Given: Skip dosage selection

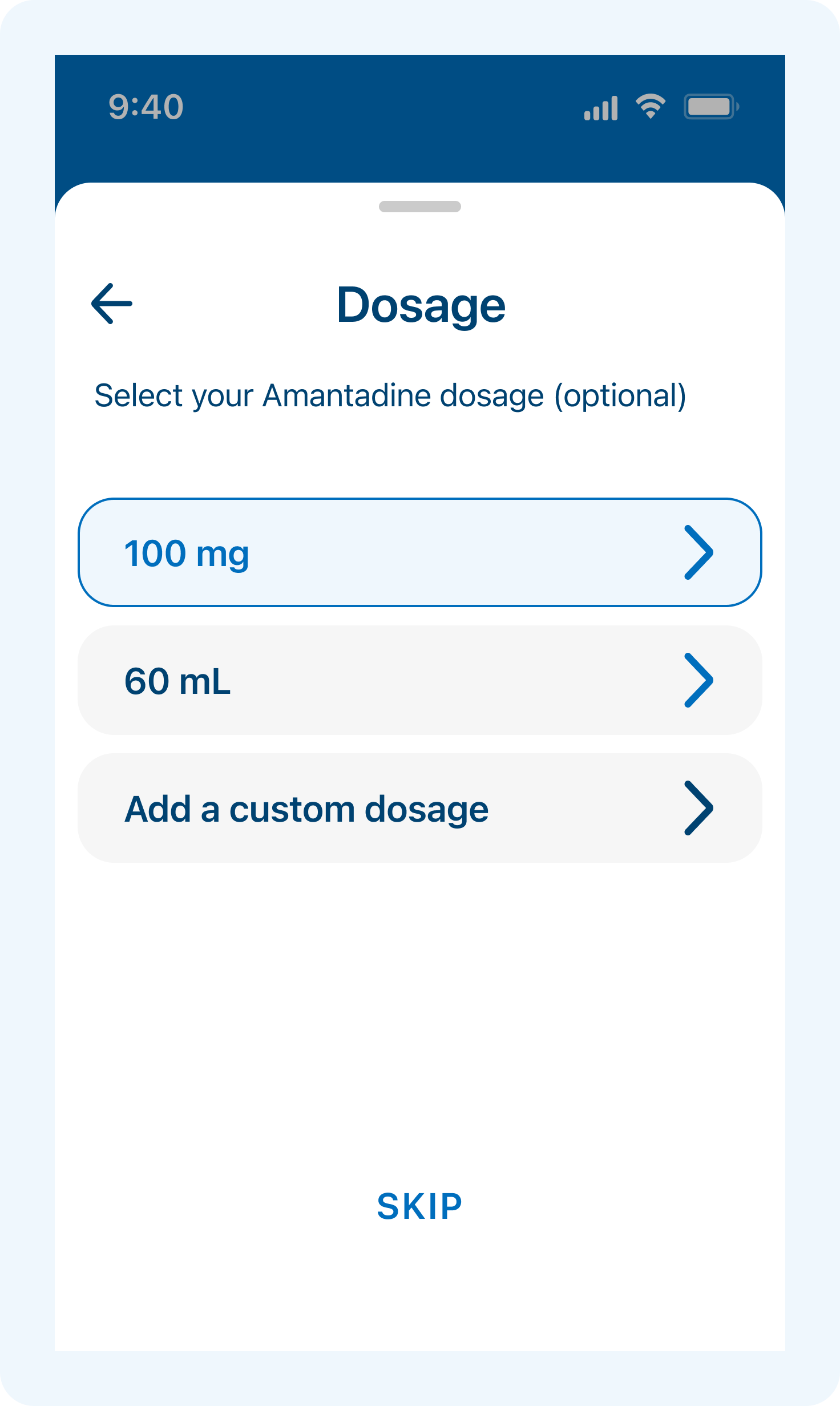Looking at the screenshot, I should tap(419, 1206).
